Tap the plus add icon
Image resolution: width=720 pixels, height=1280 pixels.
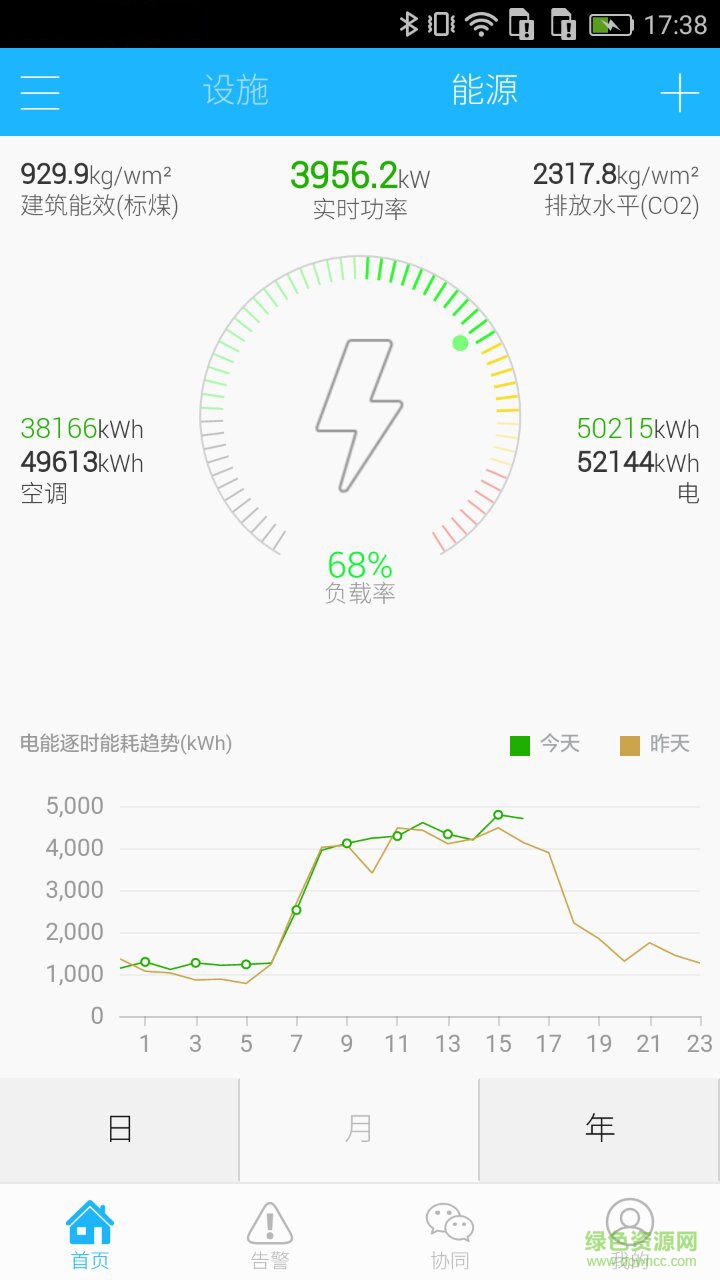tap(679, 93)
